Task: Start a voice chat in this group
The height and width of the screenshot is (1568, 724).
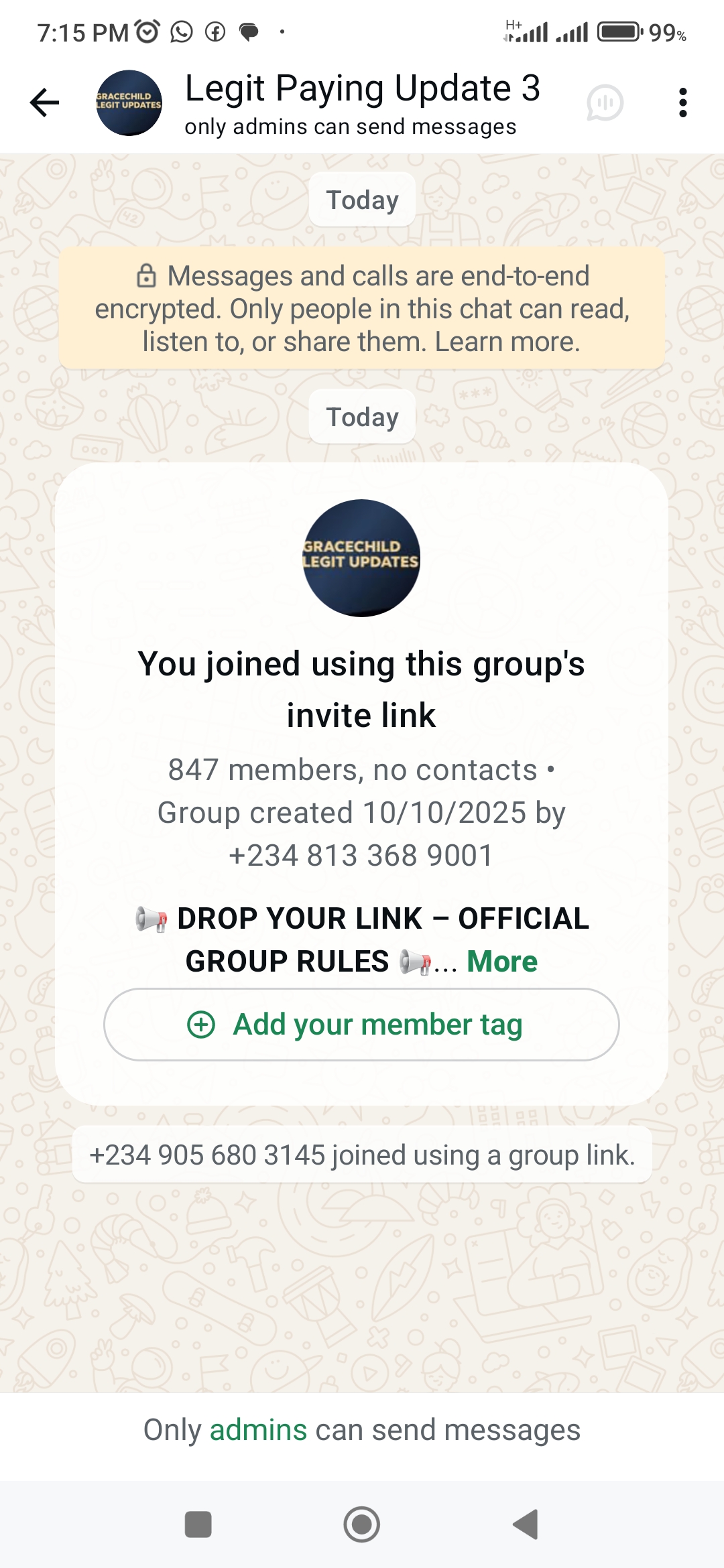Action: pyautogui.click(x=605, y=103)
